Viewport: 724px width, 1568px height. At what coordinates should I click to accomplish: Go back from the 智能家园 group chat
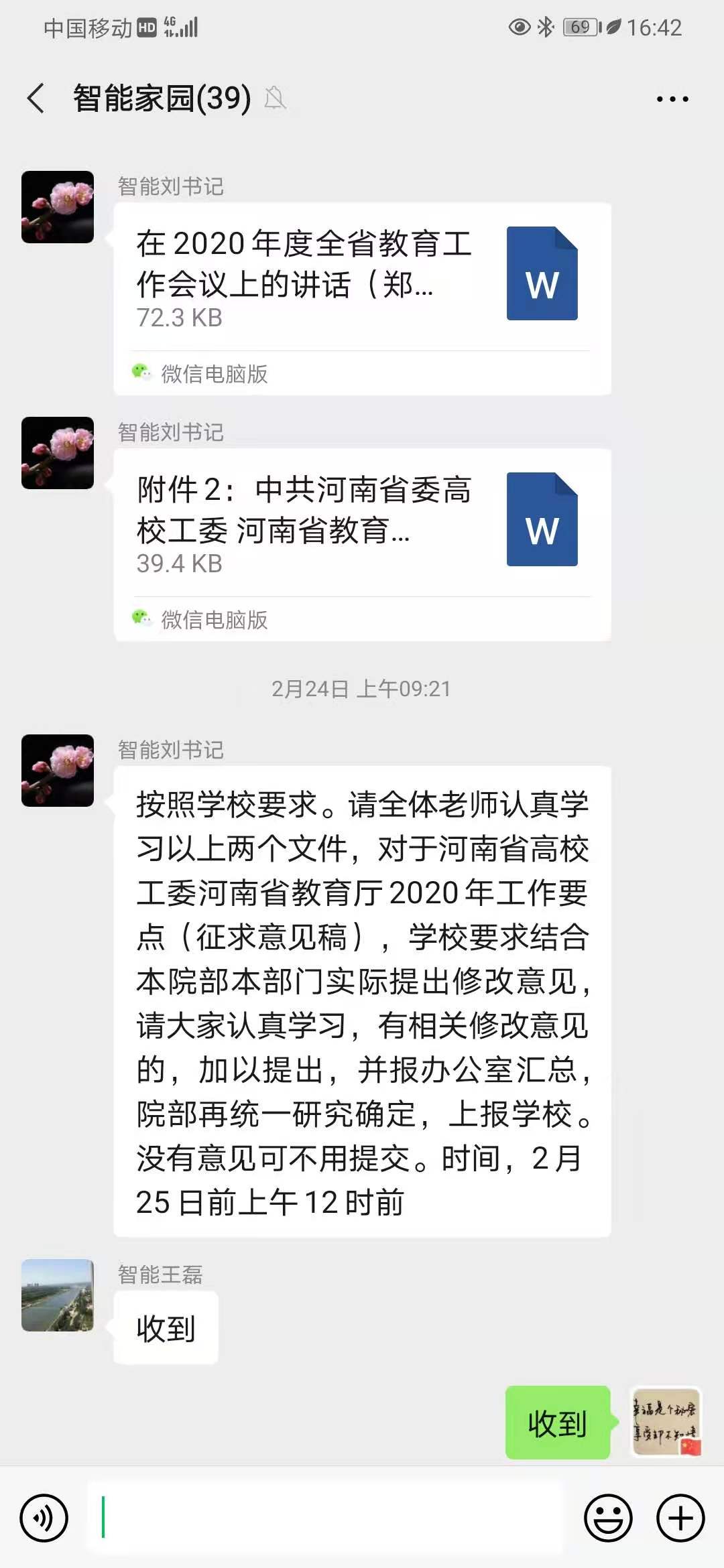click(x=36, y=99)
